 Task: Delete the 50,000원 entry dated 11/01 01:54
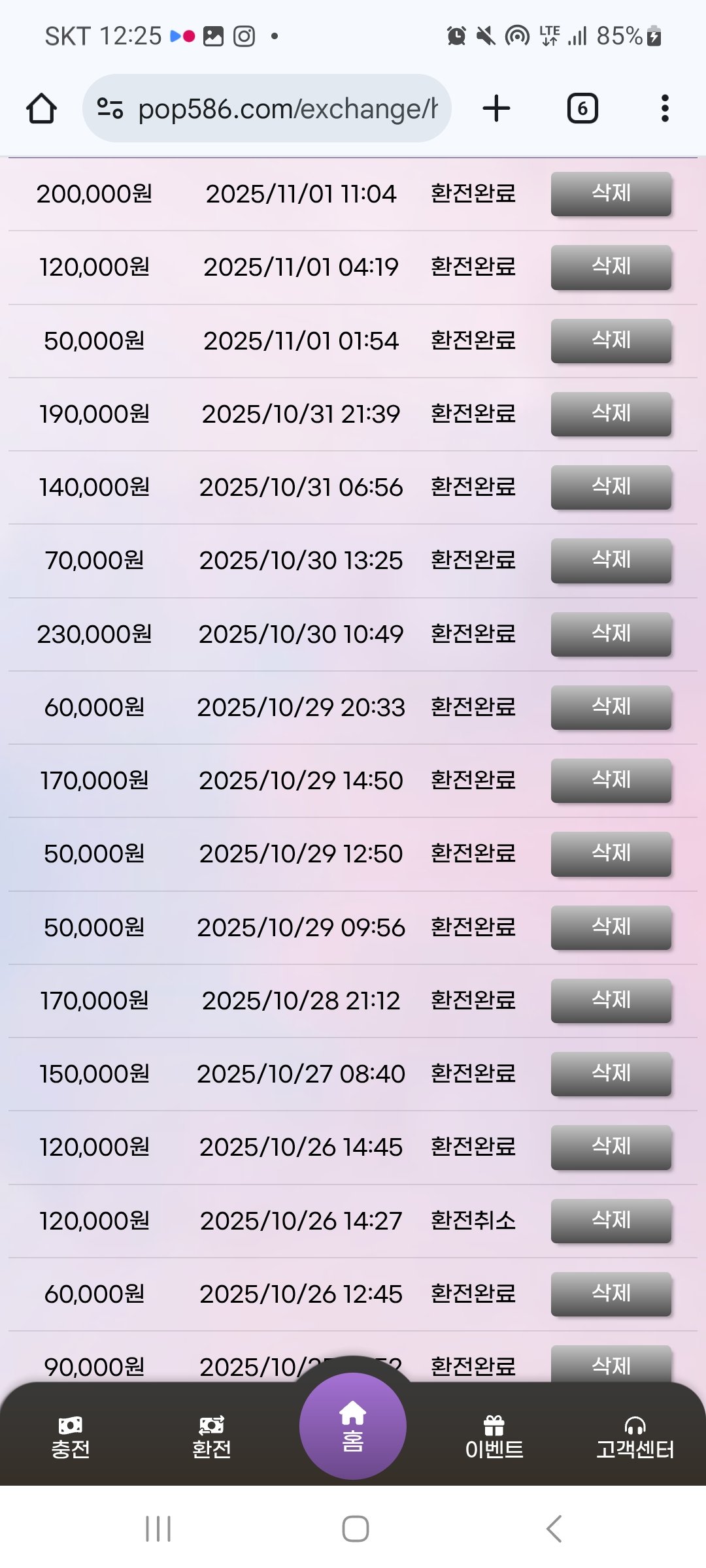coord(611,340)
